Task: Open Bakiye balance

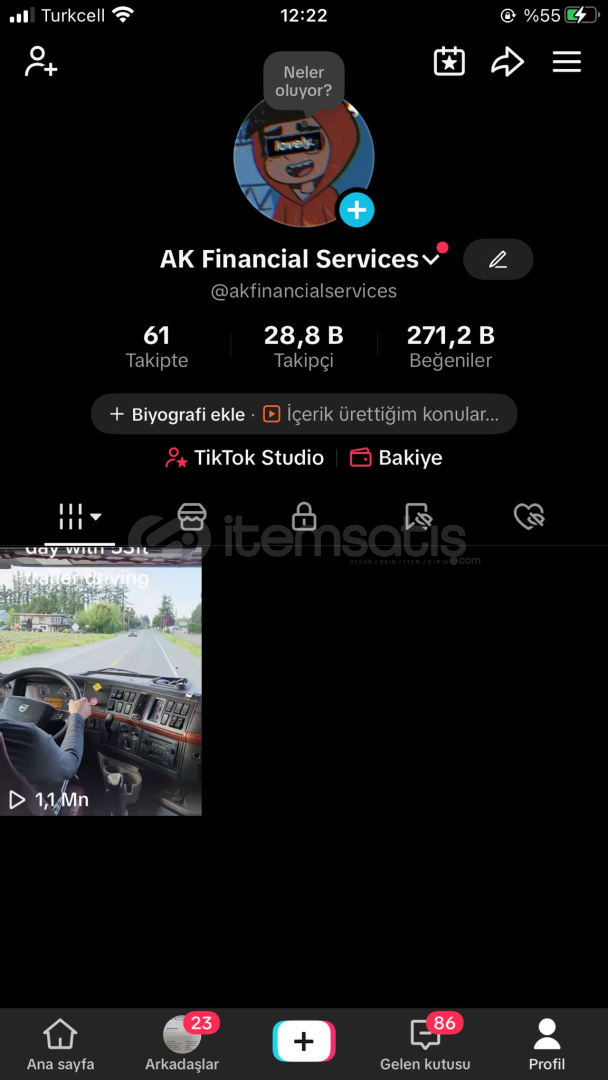Action: pyautogui.click(x=396, y=457)
